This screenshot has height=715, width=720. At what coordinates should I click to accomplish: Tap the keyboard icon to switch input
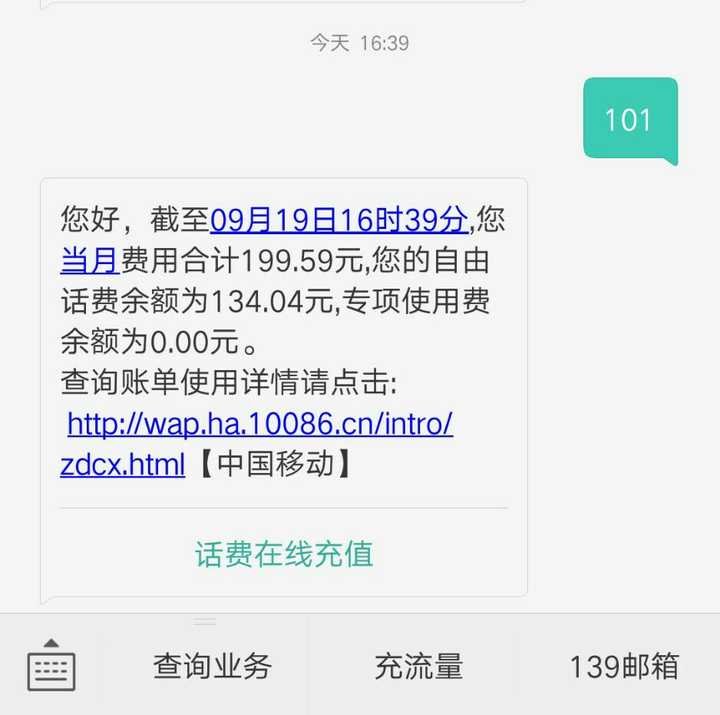(51, 665)
